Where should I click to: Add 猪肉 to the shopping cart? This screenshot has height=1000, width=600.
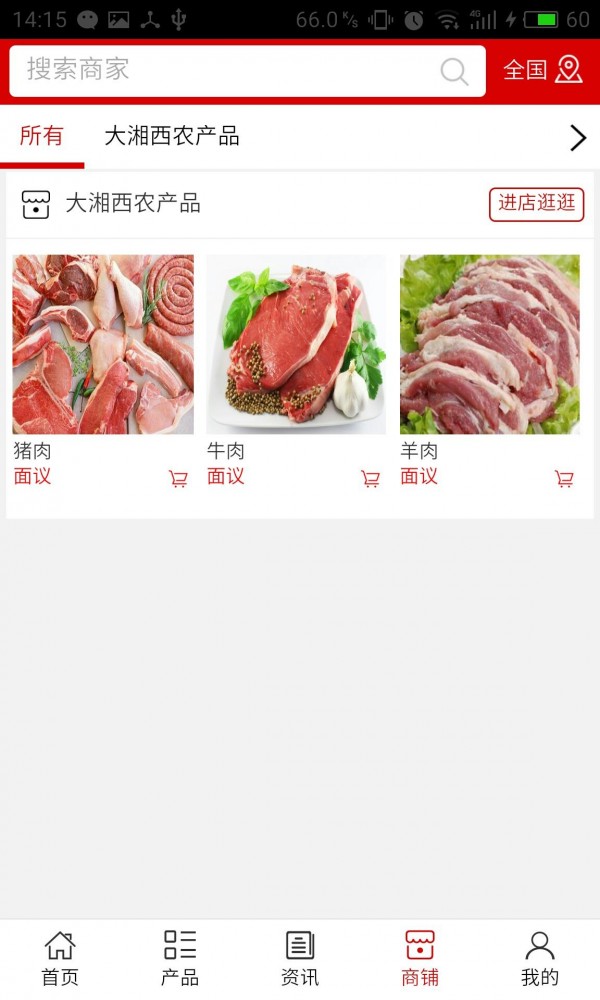point(179,479)
